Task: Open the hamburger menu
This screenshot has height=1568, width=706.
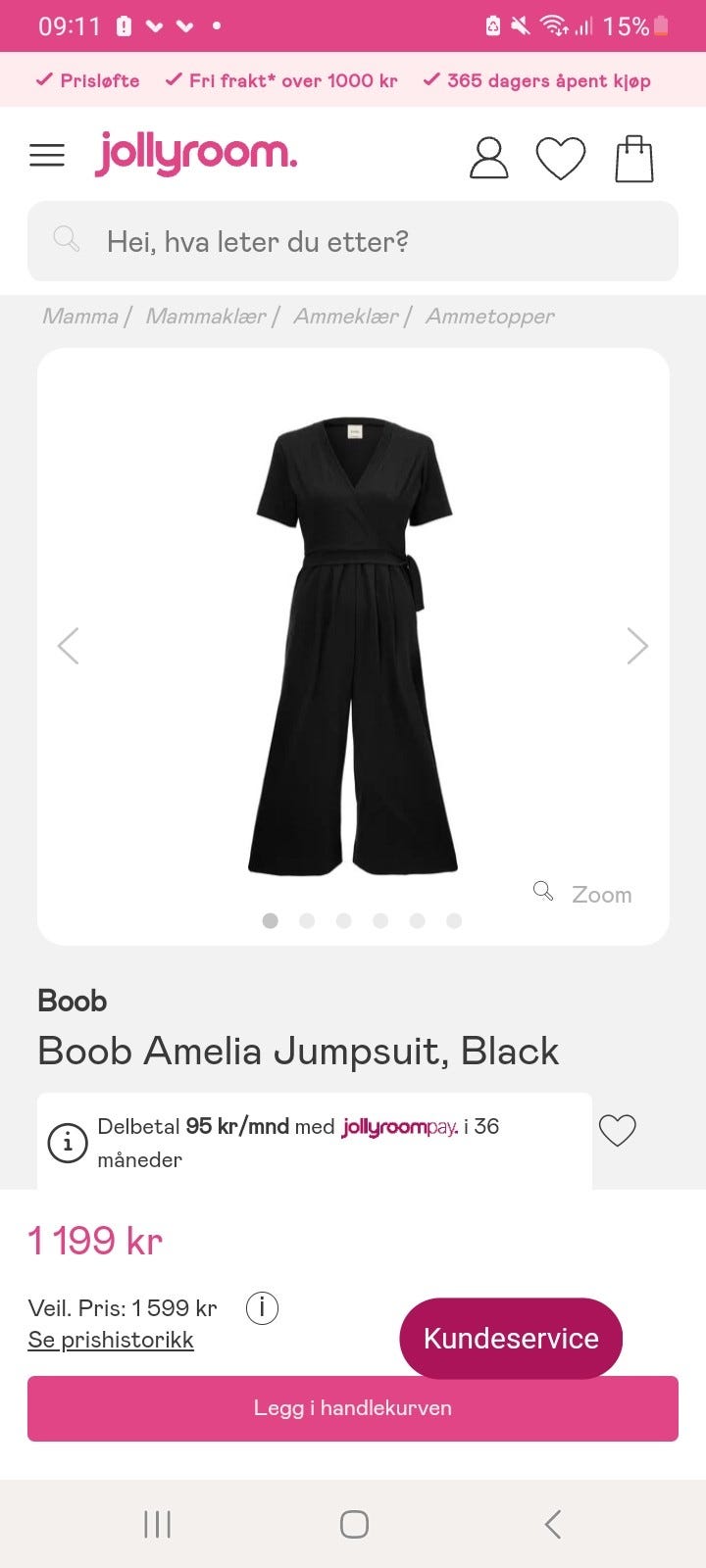Action: [x=47, y=155]
